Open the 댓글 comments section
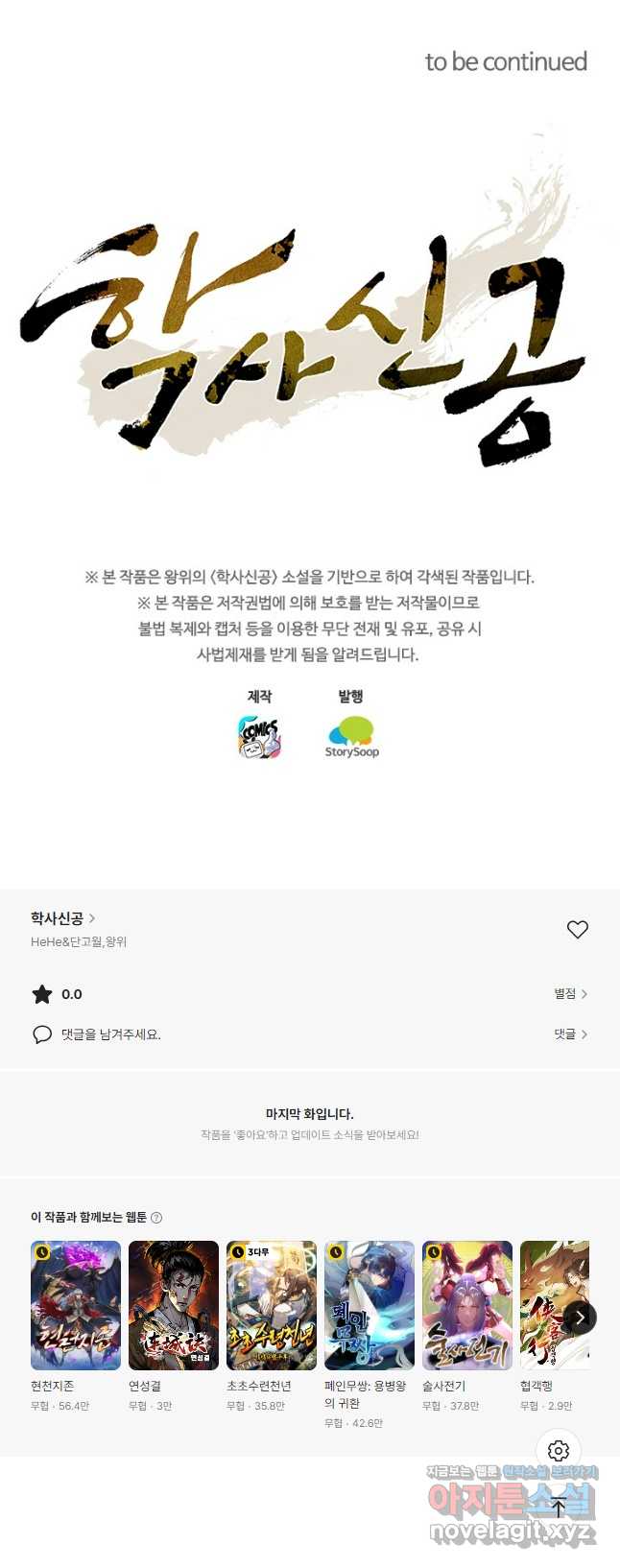 point(570,1033)
